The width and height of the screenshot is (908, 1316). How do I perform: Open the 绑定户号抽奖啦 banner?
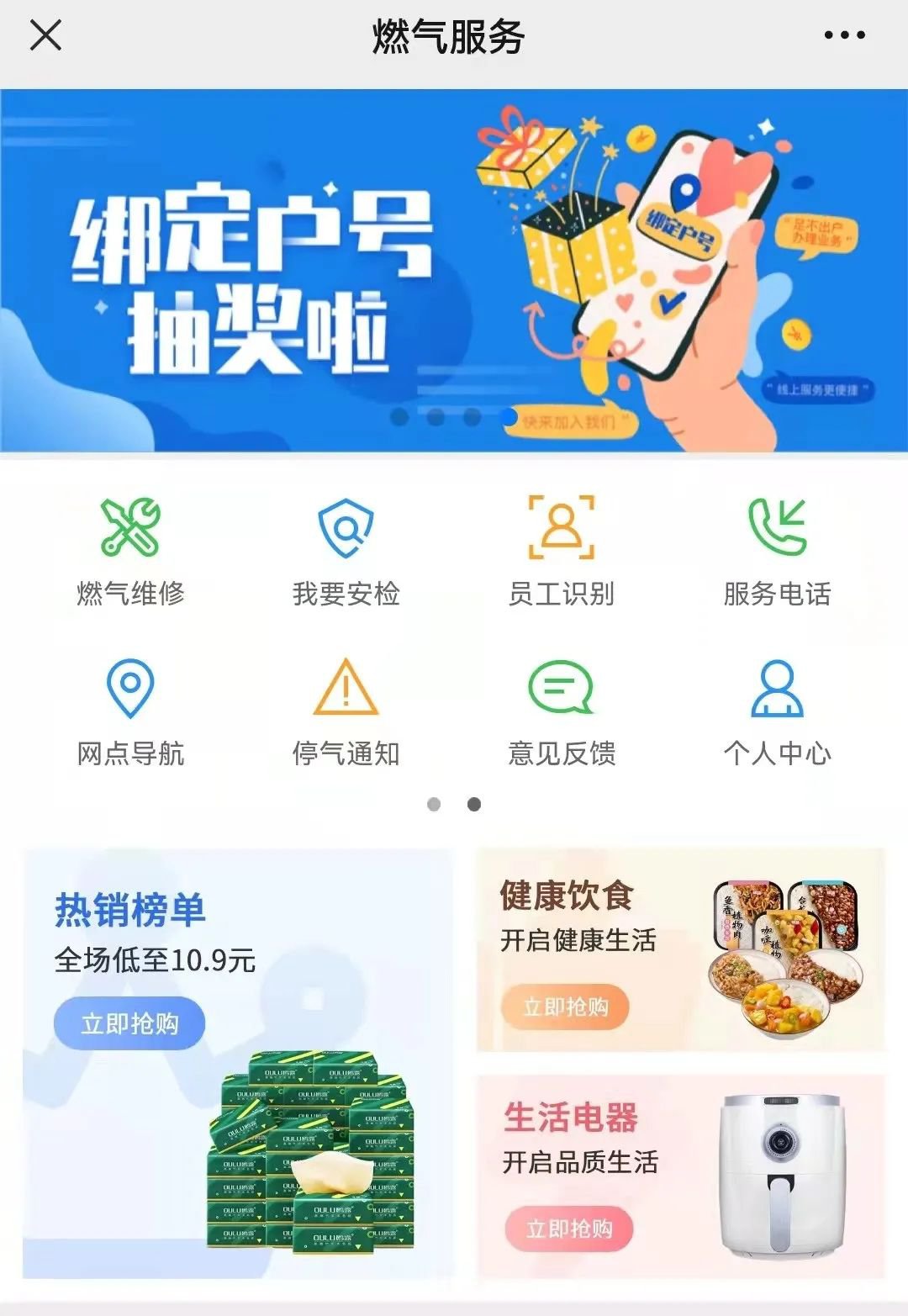point(454,271)
